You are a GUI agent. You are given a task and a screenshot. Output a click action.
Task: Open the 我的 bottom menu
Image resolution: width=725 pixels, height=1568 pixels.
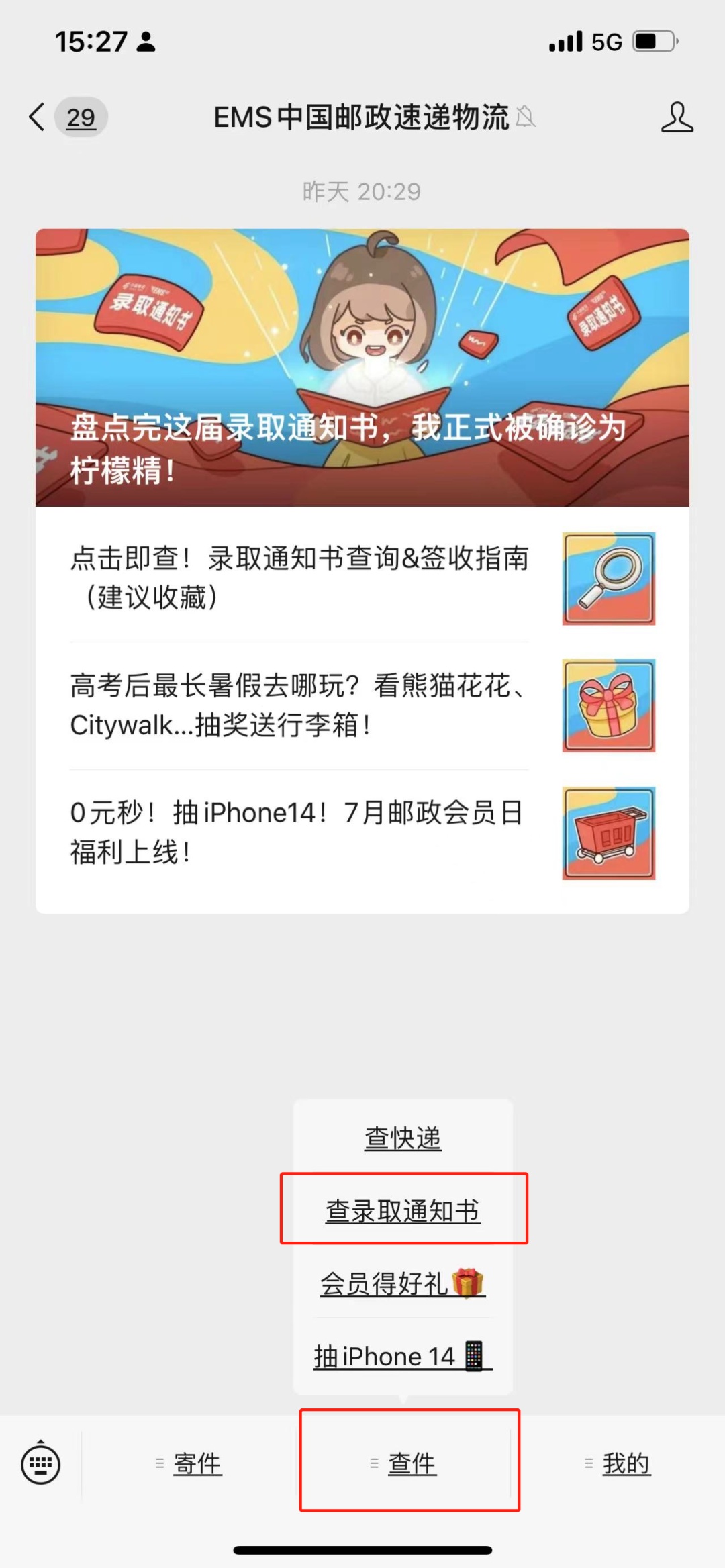click(618, 1463)
